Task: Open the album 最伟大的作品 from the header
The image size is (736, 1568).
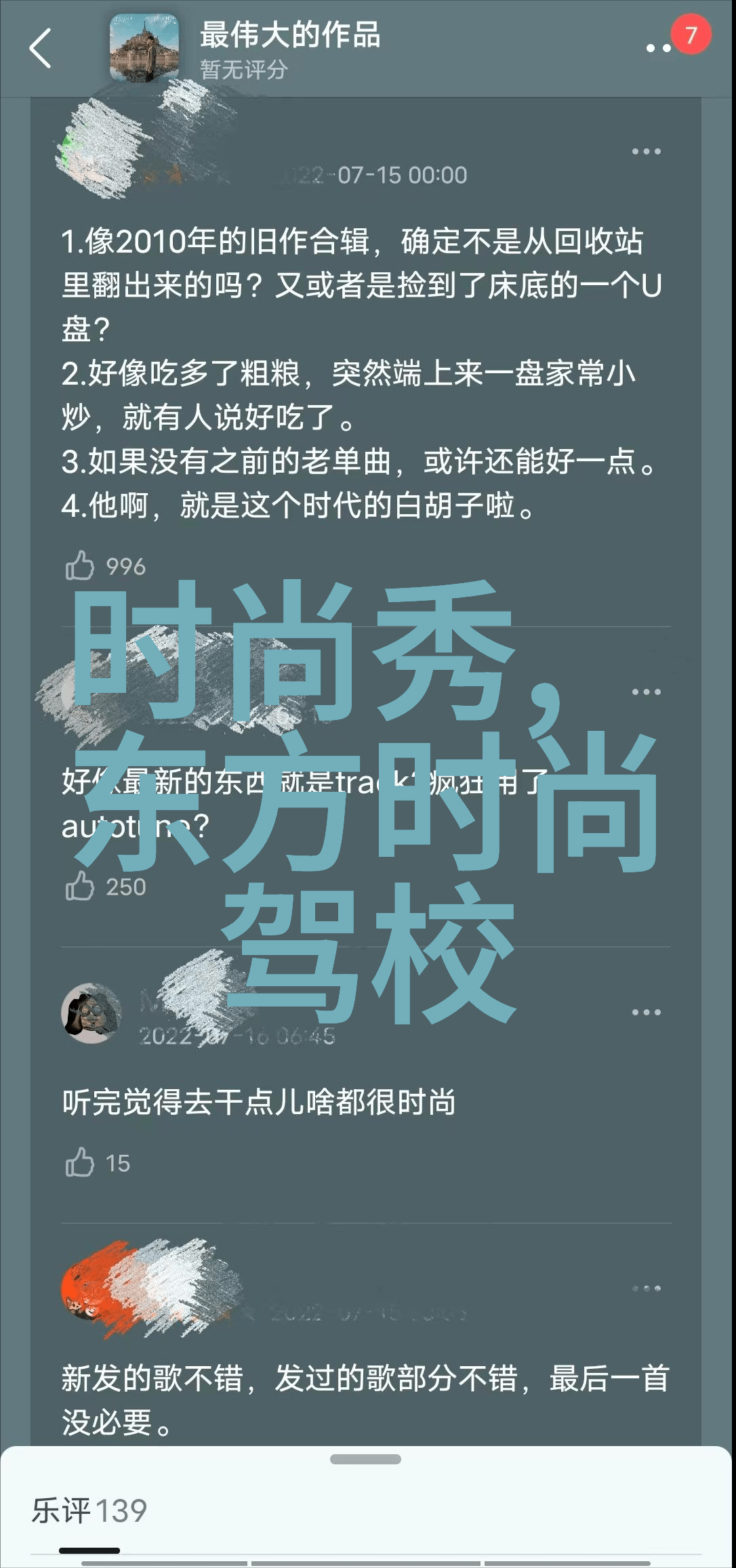Action: (289, 35)
